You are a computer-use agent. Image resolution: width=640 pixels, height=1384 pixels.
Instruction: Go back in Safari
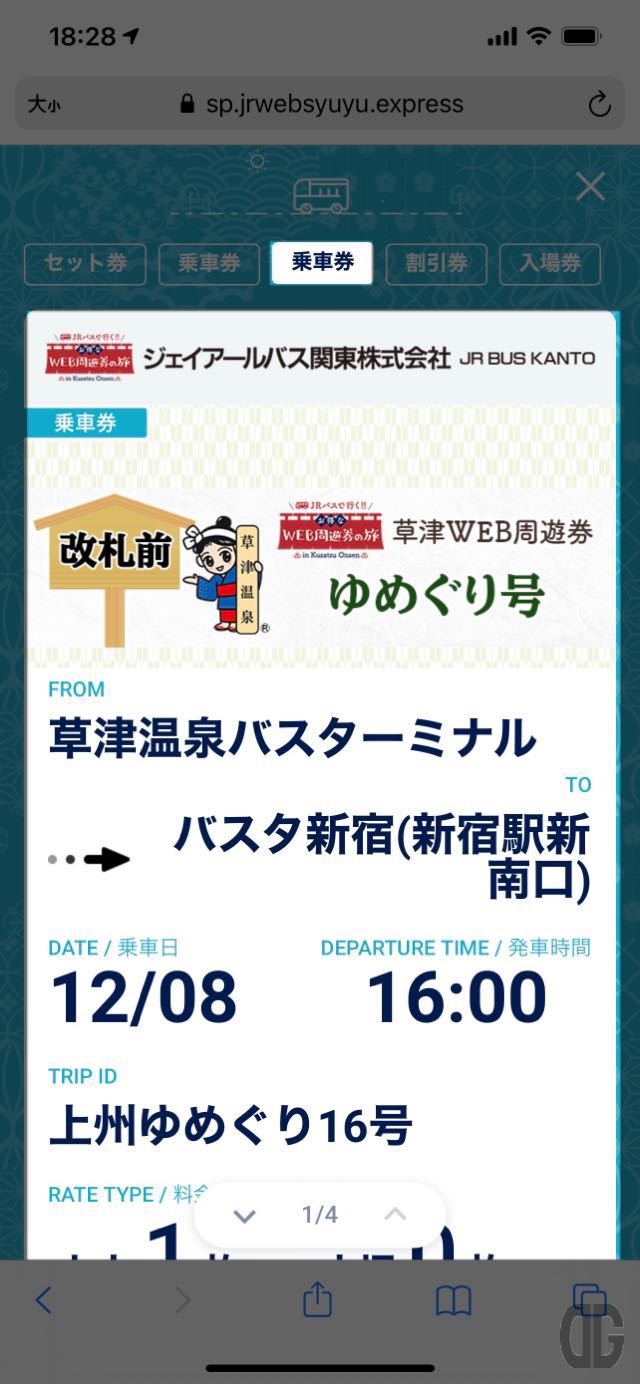click(43, 1300)
